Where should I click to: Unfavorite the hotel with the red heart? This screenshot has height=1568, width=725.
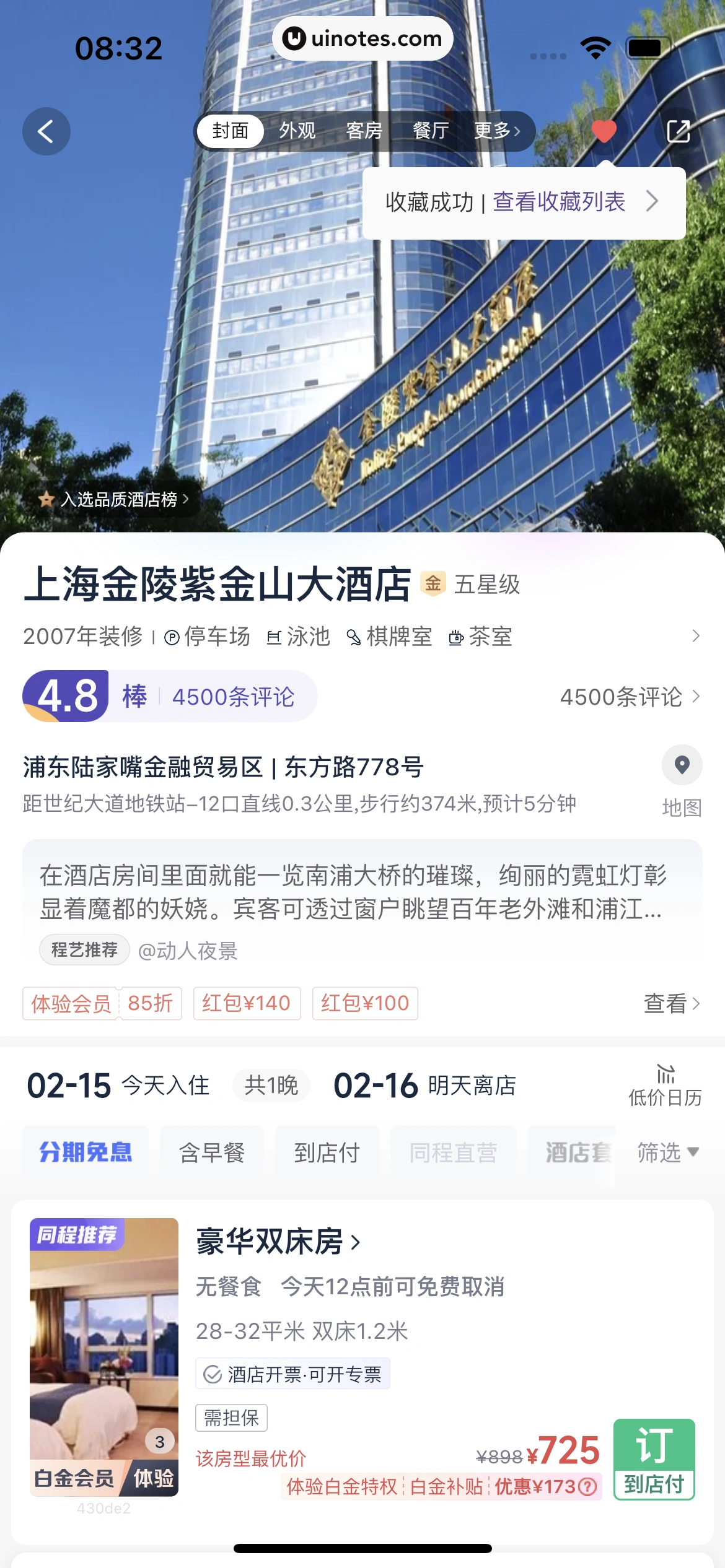(x=604, y=131)
